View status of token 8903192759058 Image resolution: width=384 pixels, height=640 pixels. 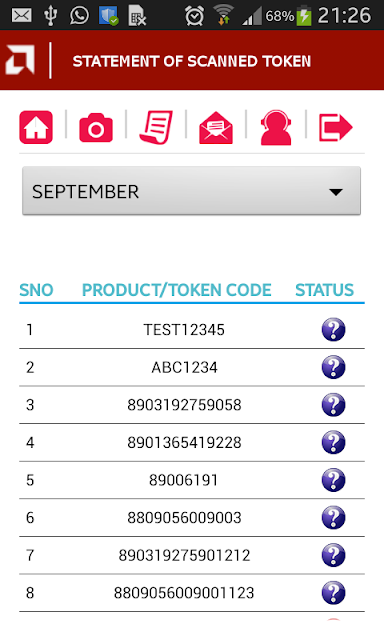(x=333, y=404)
